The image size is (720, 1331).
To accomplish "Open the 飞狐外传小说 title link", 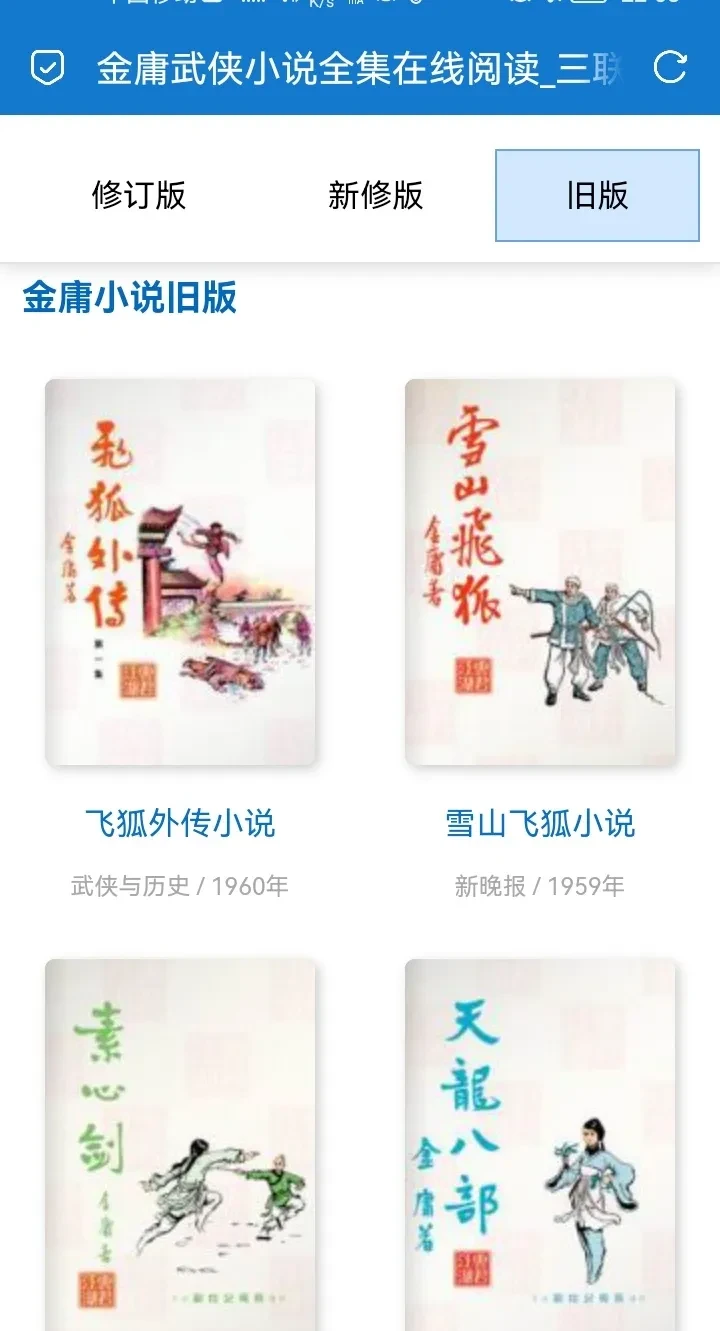I will pos(180,824).
